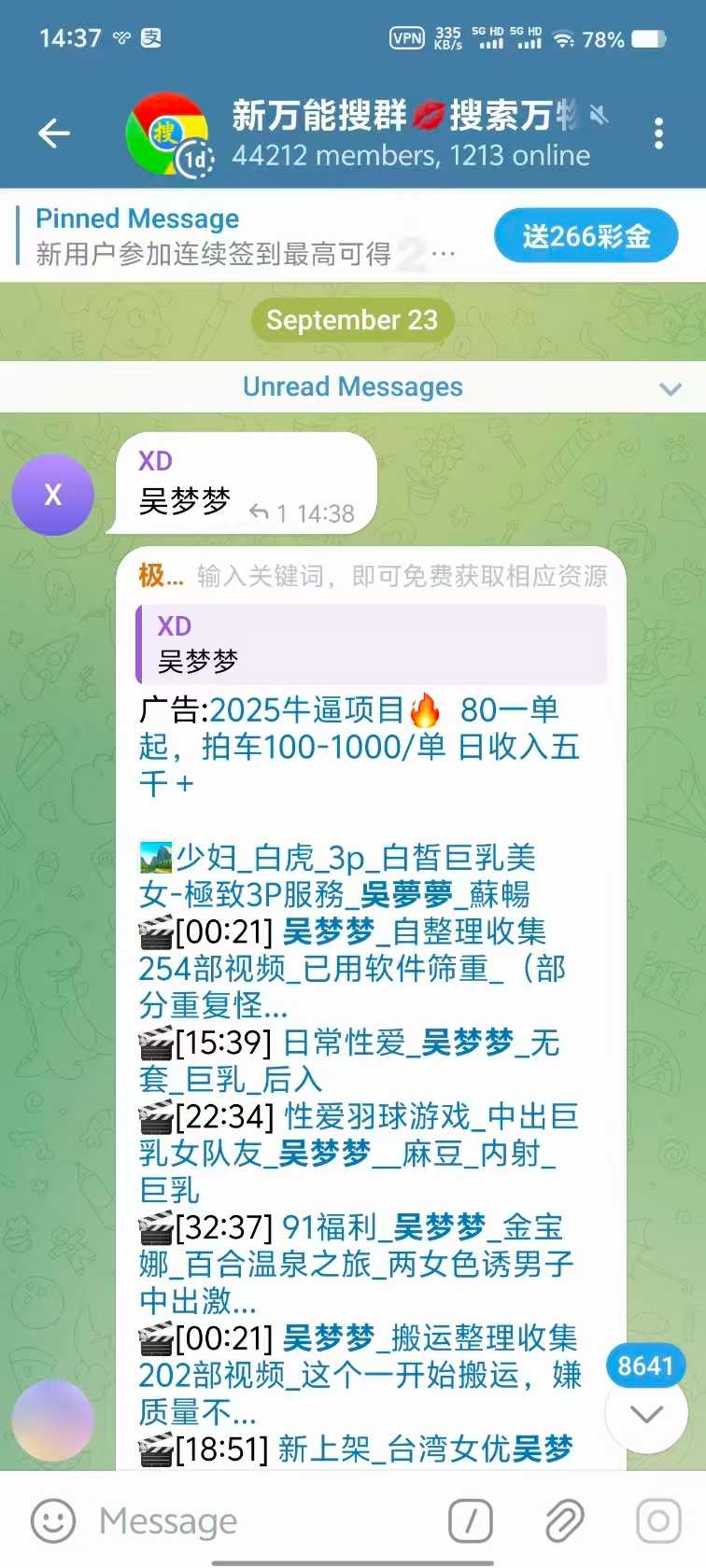Viewport: 706px width, 1568px height.
Task: Tap the 送266彩金 button
Action: pos(586,236)
